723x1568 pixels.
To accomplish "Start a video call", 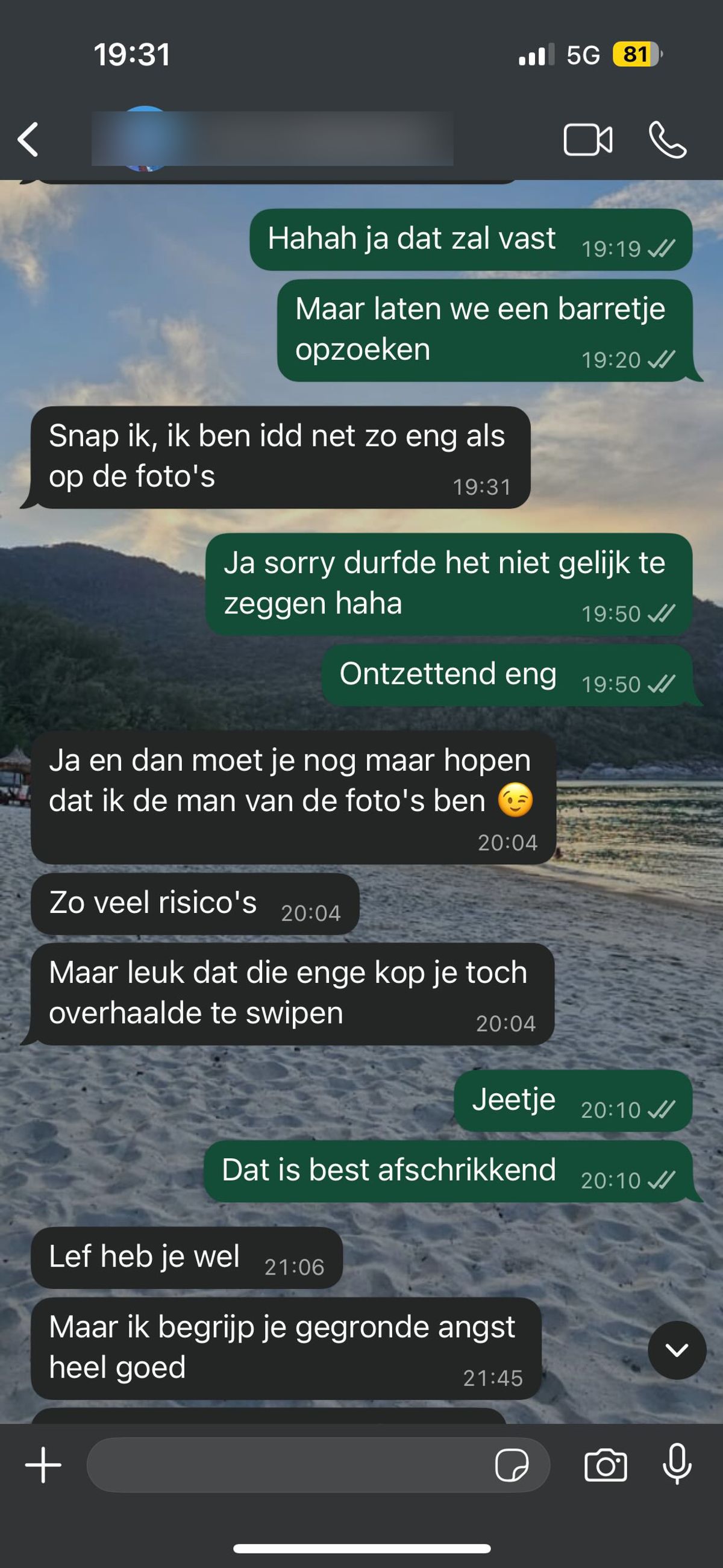I will 587,140.
